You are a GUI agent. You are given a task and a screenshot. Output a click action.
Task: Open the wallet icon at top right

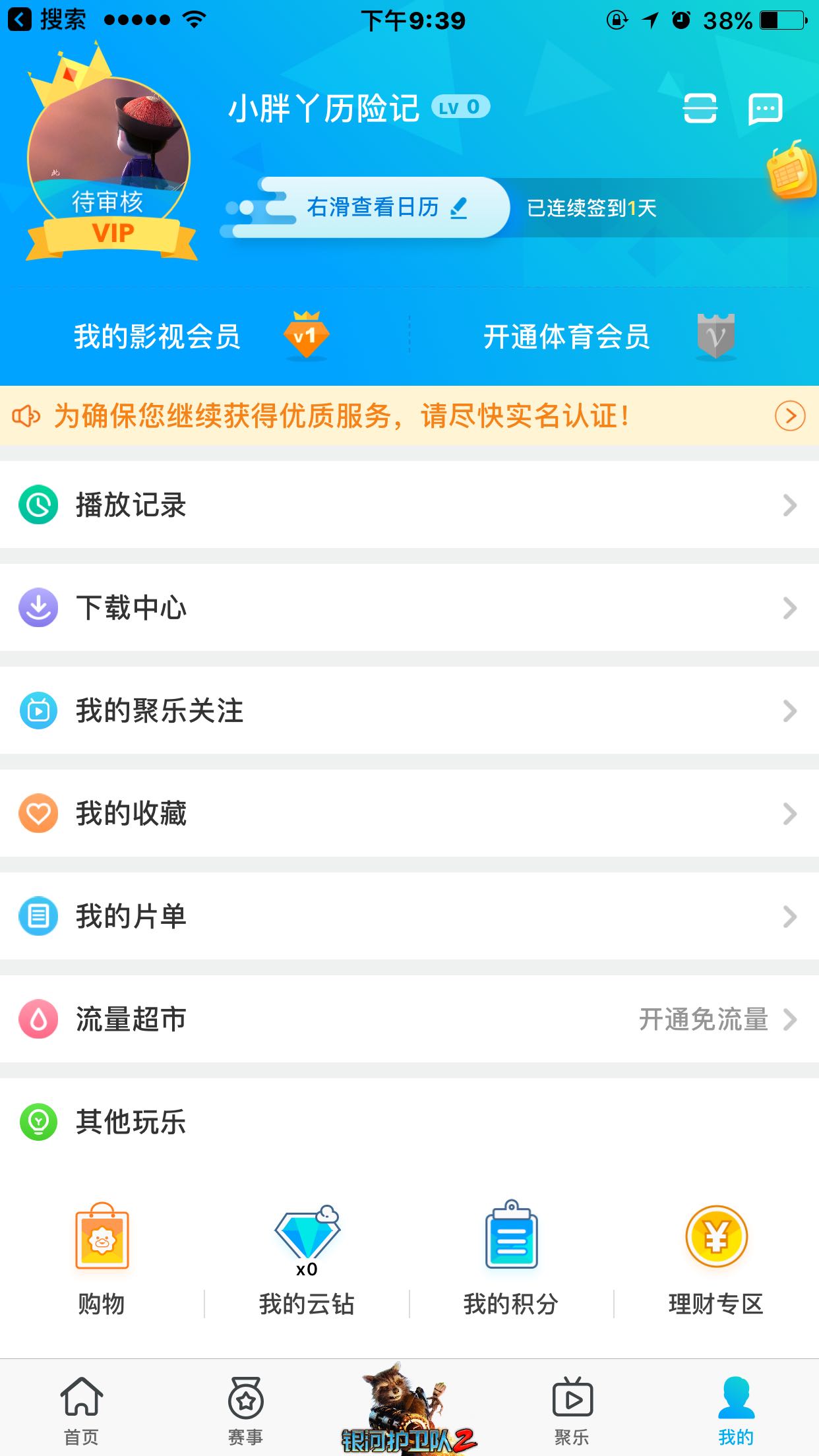[701, 110]
